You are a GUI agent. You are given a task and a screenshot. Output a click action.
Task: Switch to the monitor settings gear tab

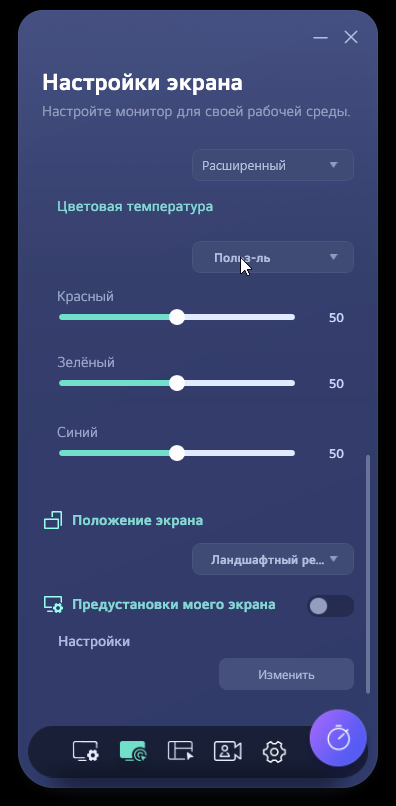click(85, 751)
